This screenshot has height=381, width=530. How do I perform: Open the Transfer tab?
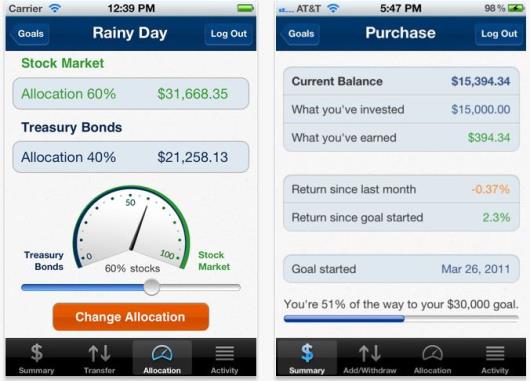point(99,358)
